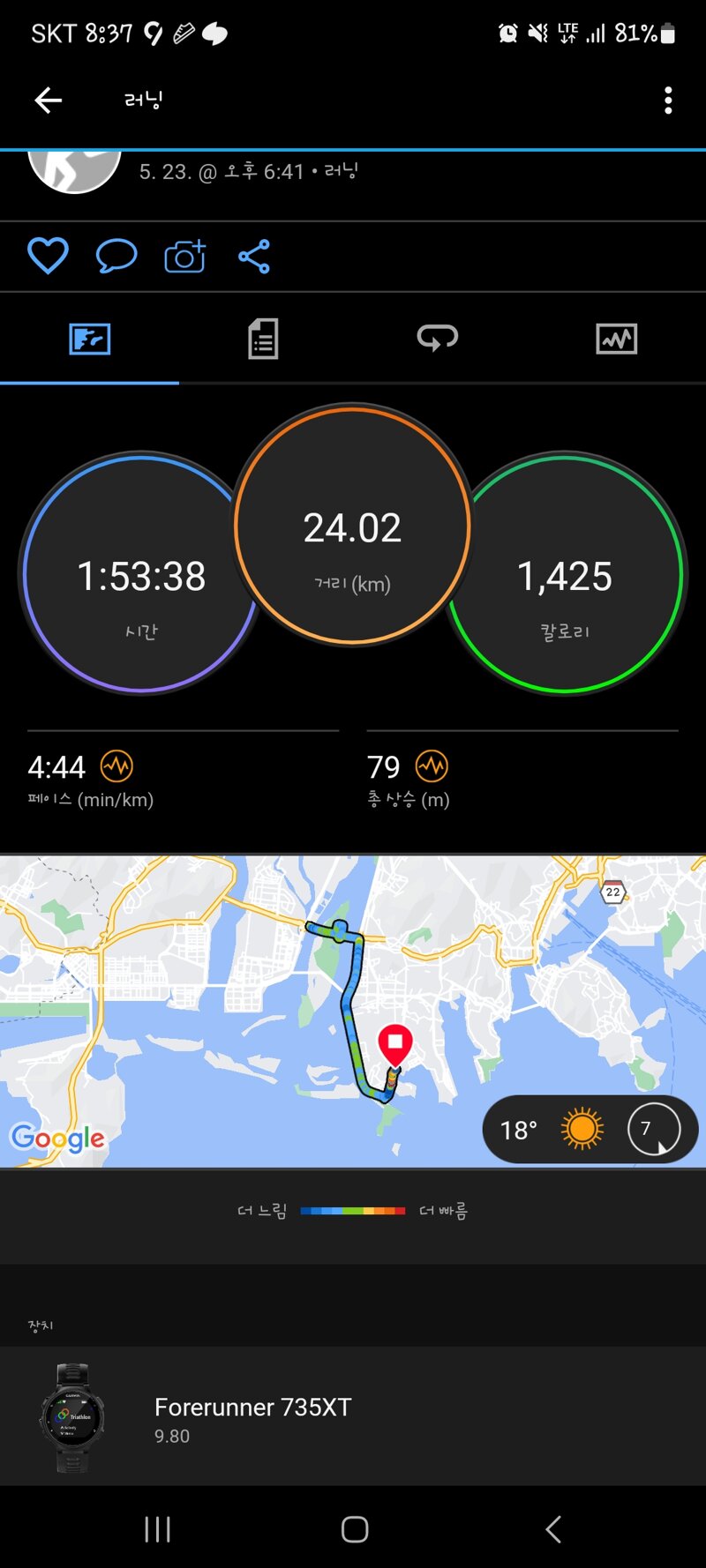Viewport: 706px width, 1568px height.
Task: Go back with the top arrow
Action: click(x=49, y=101)
